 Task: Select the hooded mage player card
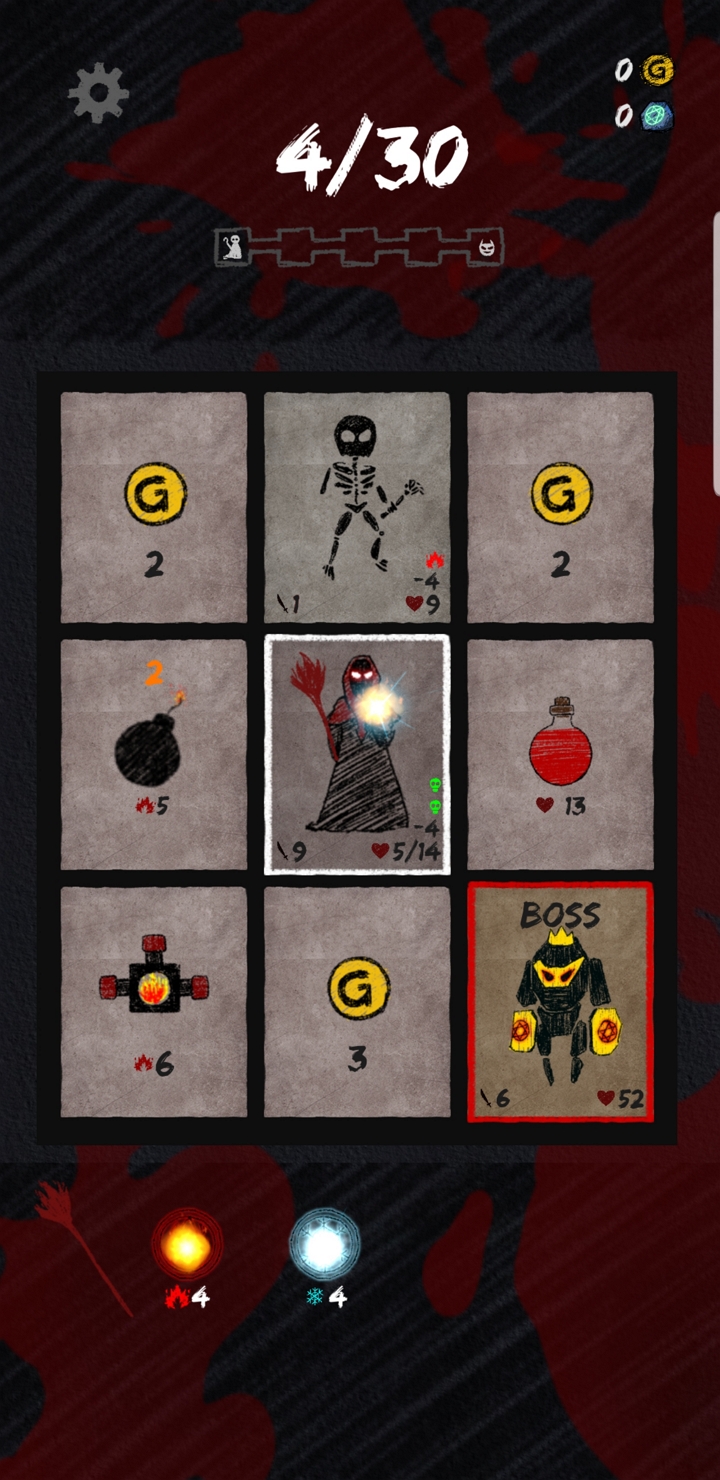point(357,755)
